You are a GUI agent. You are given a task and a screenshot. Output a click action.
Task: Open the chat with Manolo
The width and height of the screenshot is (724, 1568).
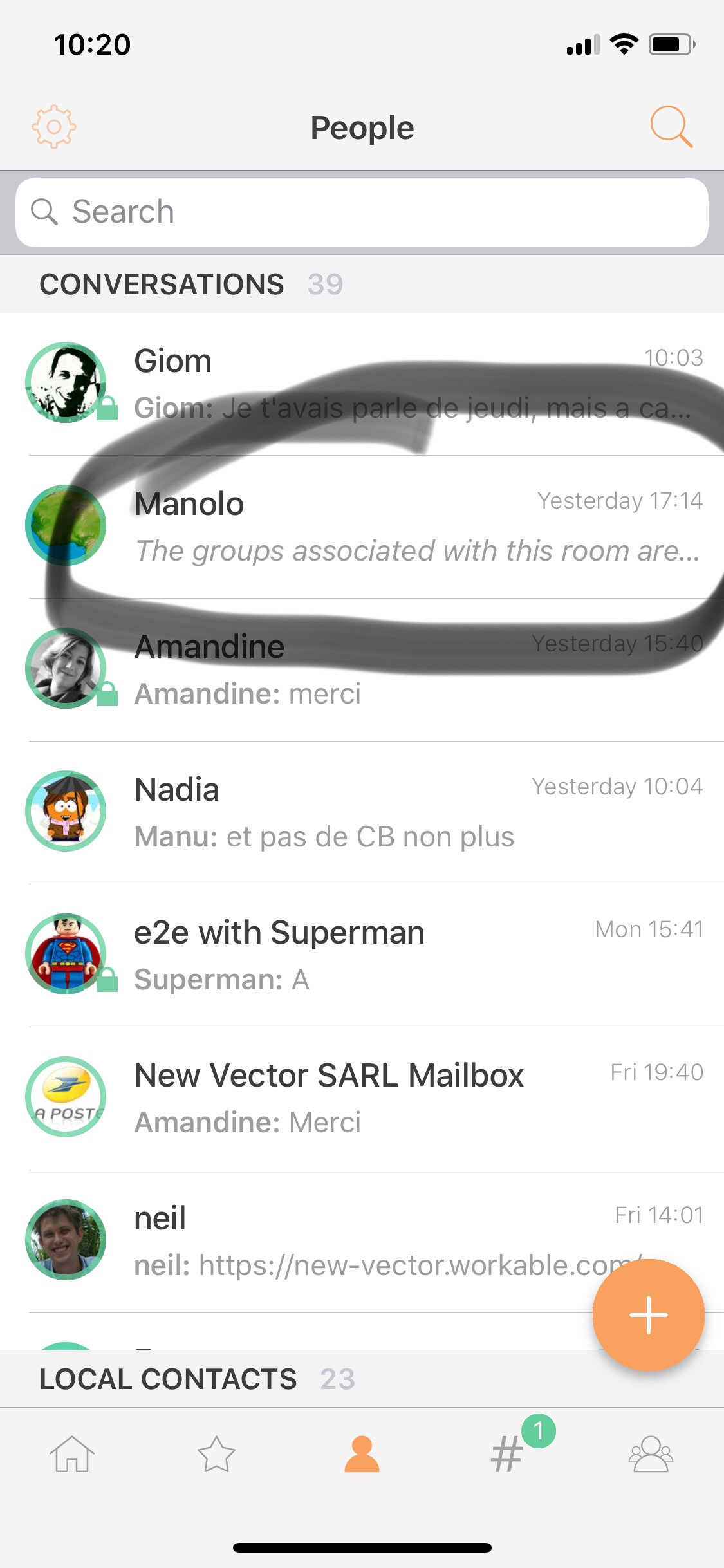click(362, 527)
